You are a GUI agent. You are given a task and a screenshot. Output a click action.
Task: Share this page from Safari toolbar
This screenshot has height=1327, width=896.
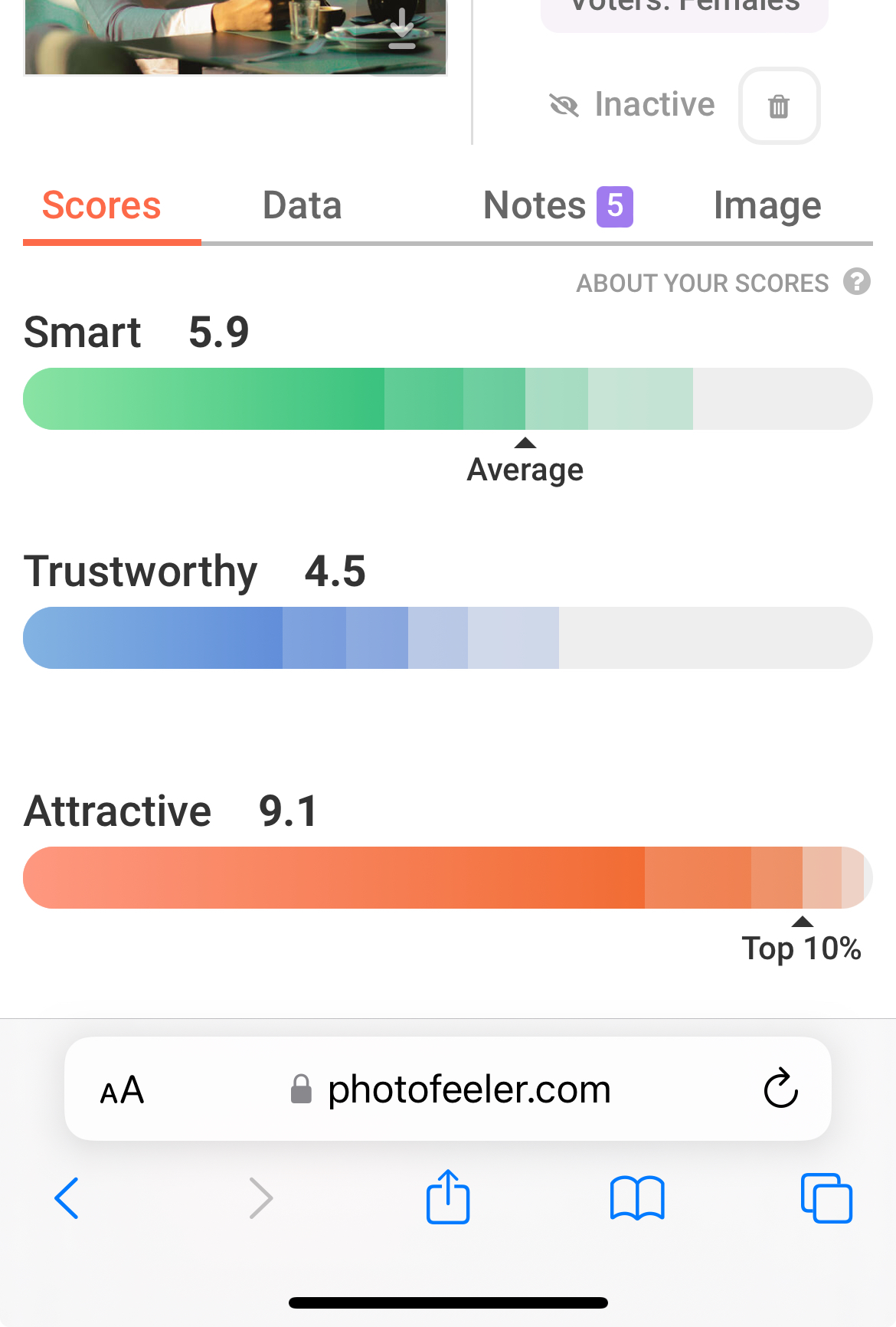click(x=448, y=1197)
